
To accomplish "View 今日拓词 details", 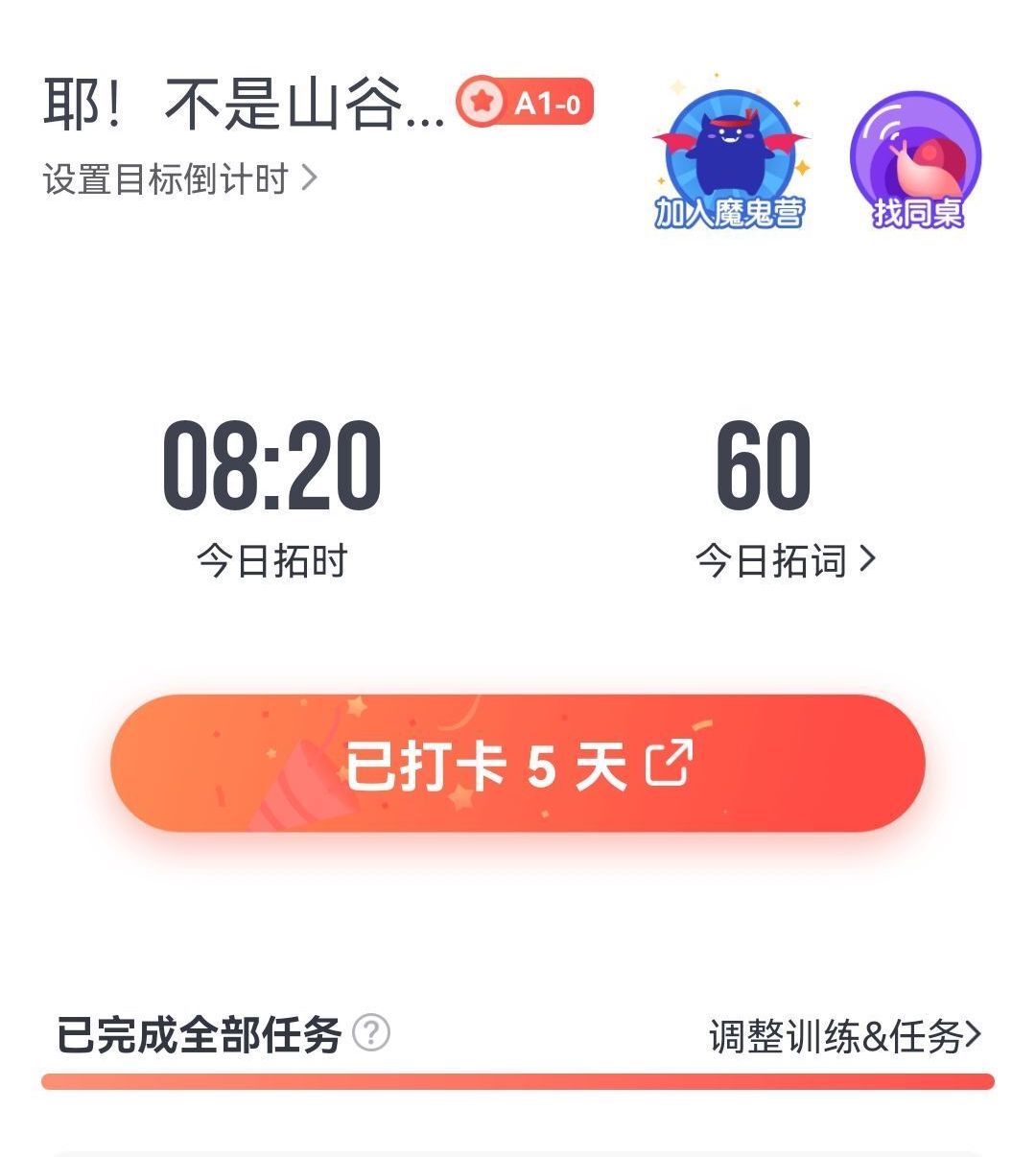I will [x=785, y=560].
